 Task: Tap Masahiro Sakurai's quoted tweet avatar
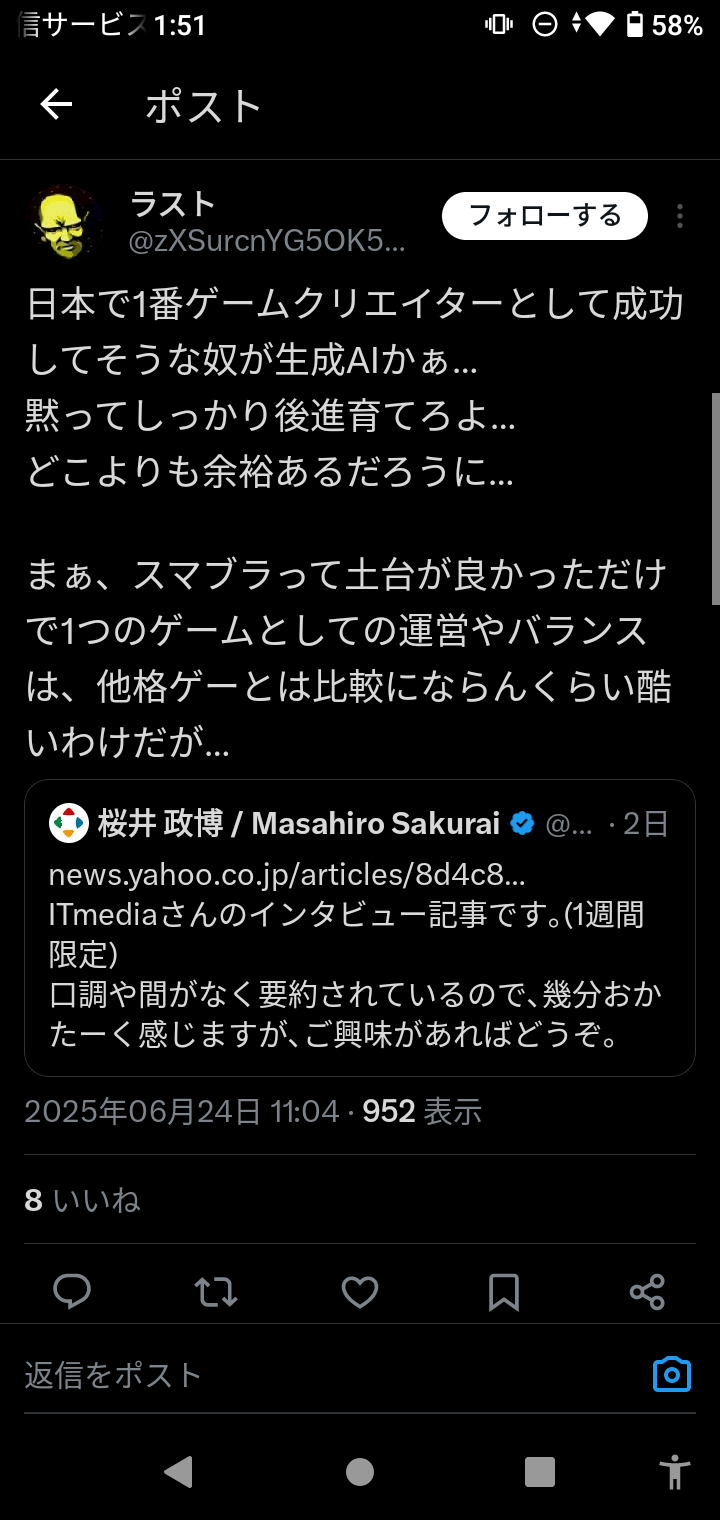point(65,823)
